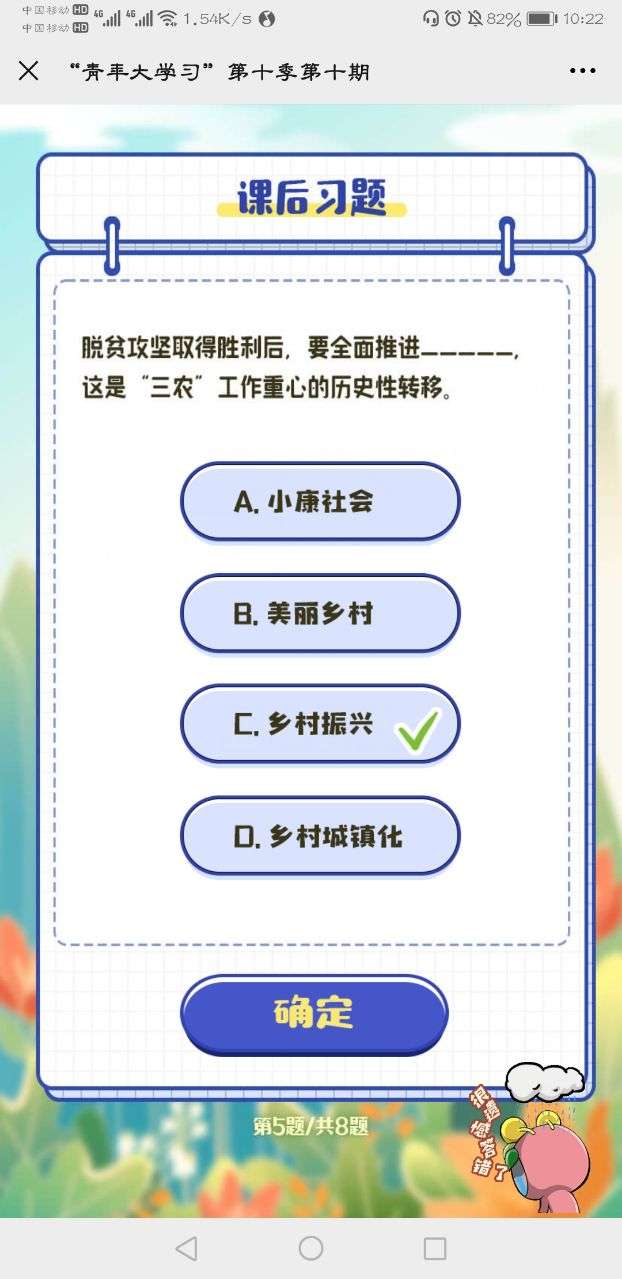Choose option B. 美丽乡村
Screen dimensions: 622x1279
(x=320, y=613)
